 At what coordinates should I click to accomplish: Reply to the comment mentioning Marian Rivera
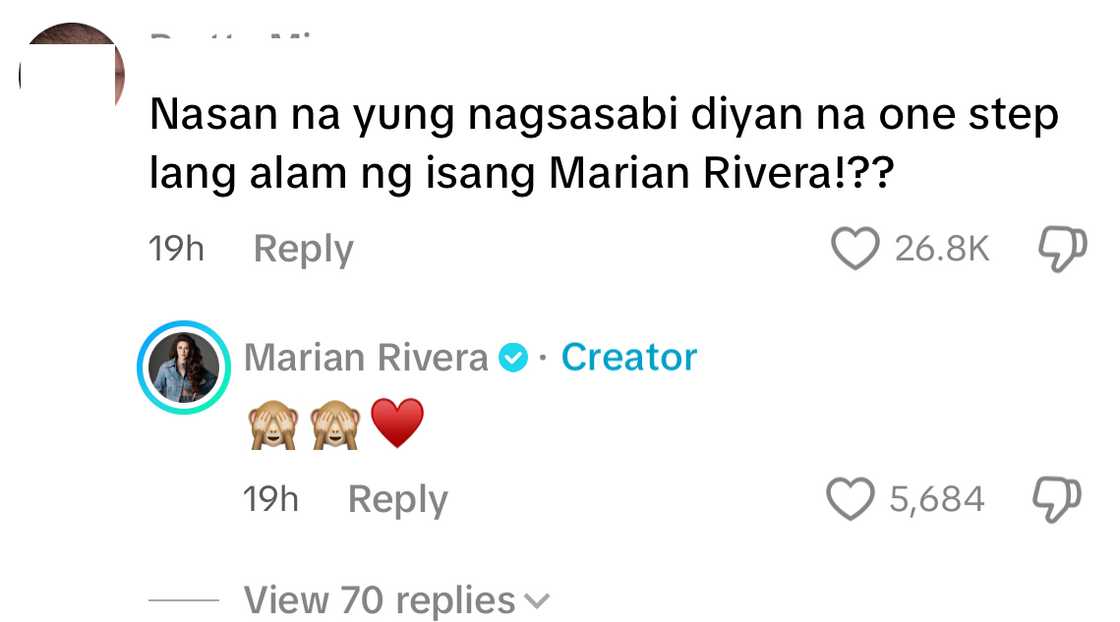303,249
